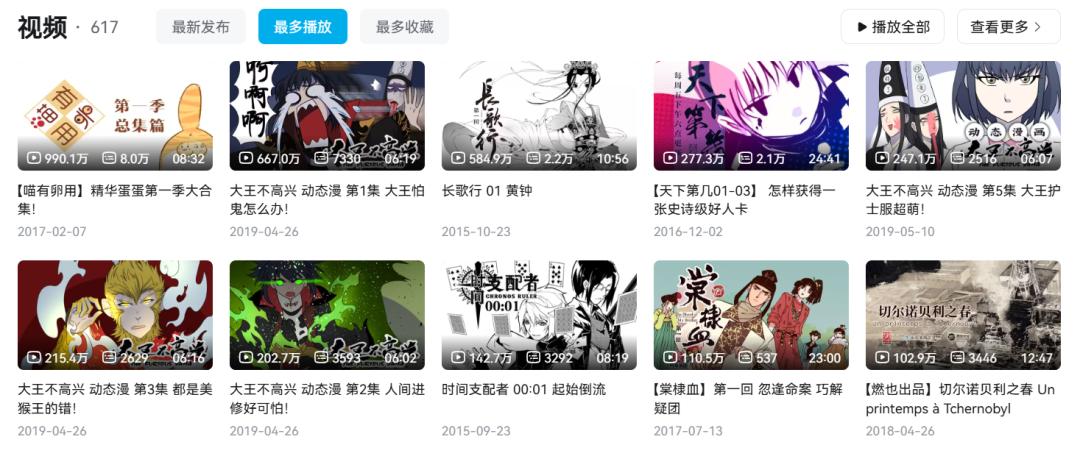Open 查看更多 to see more videos

point(1007,27)
